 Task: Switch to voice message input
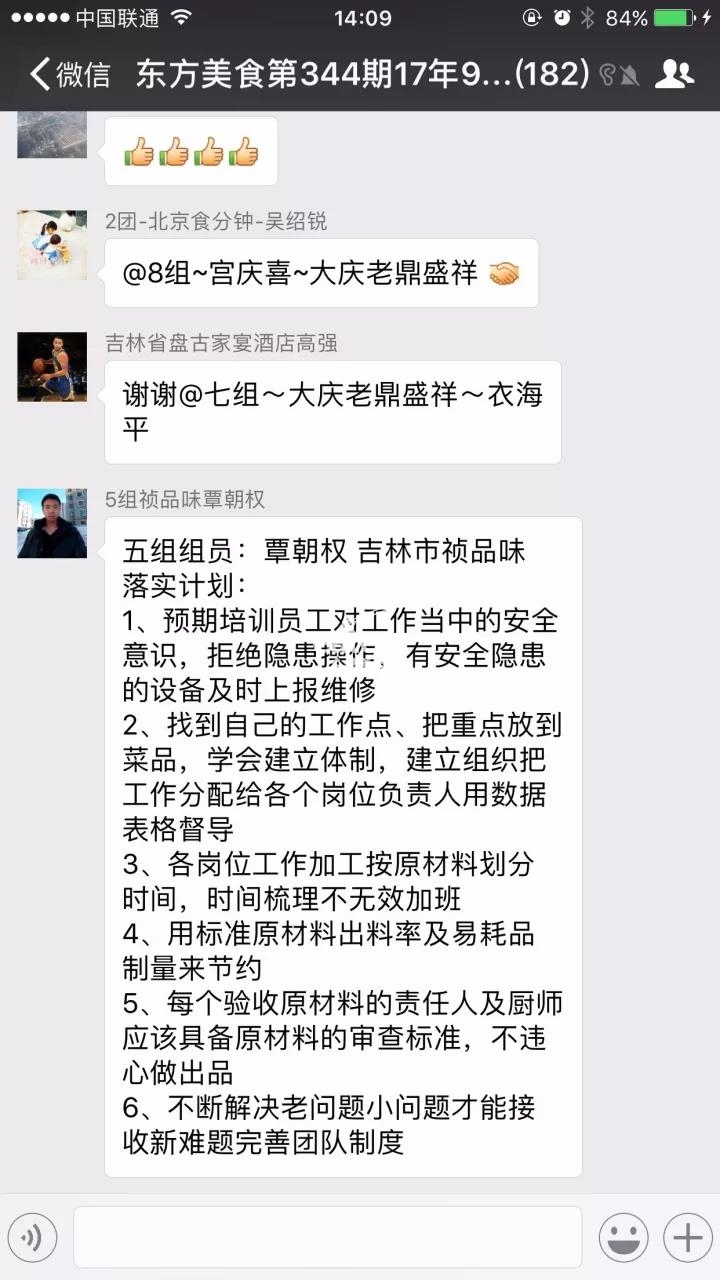click(32, 1238)
